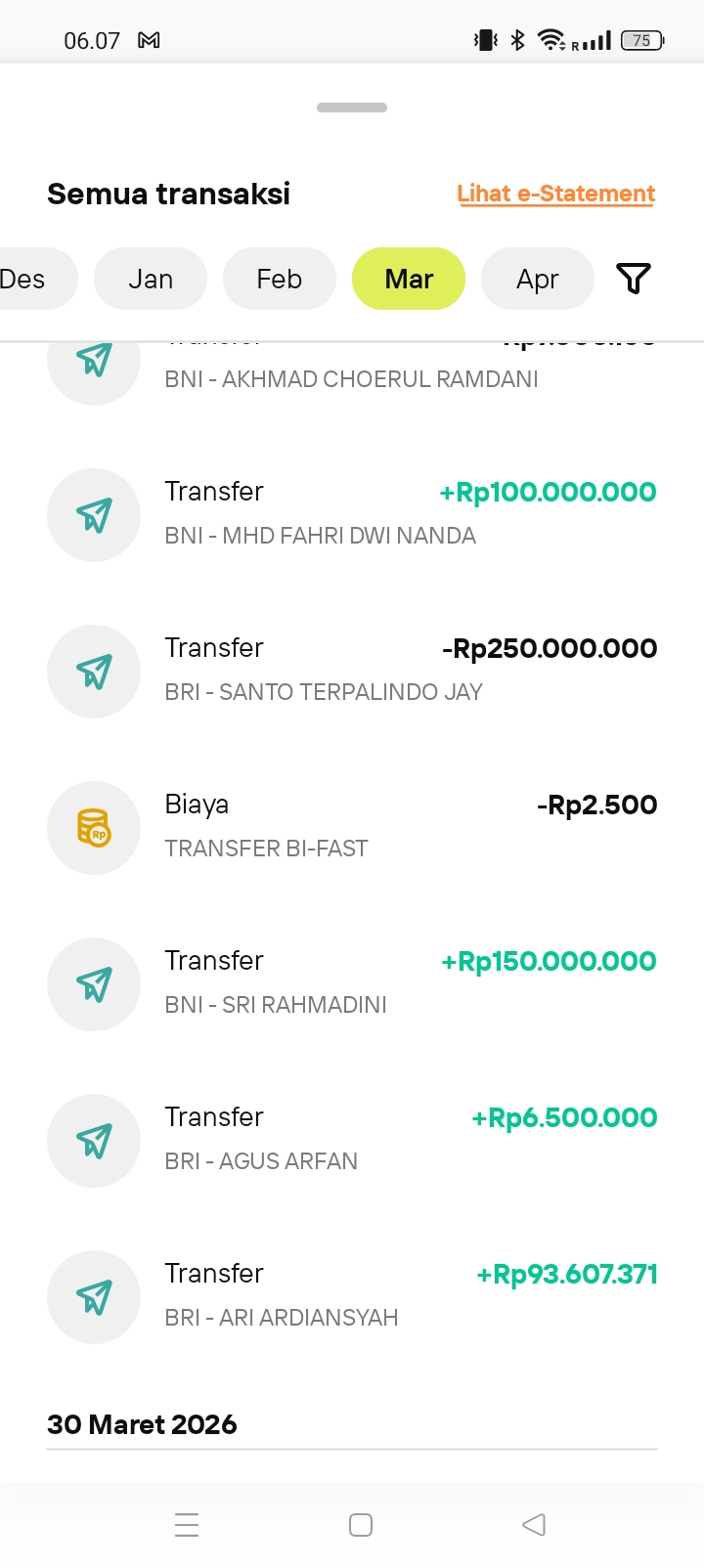Open the transaction filter funnel icon
The image size is (704, 1568).
[634, 279]
